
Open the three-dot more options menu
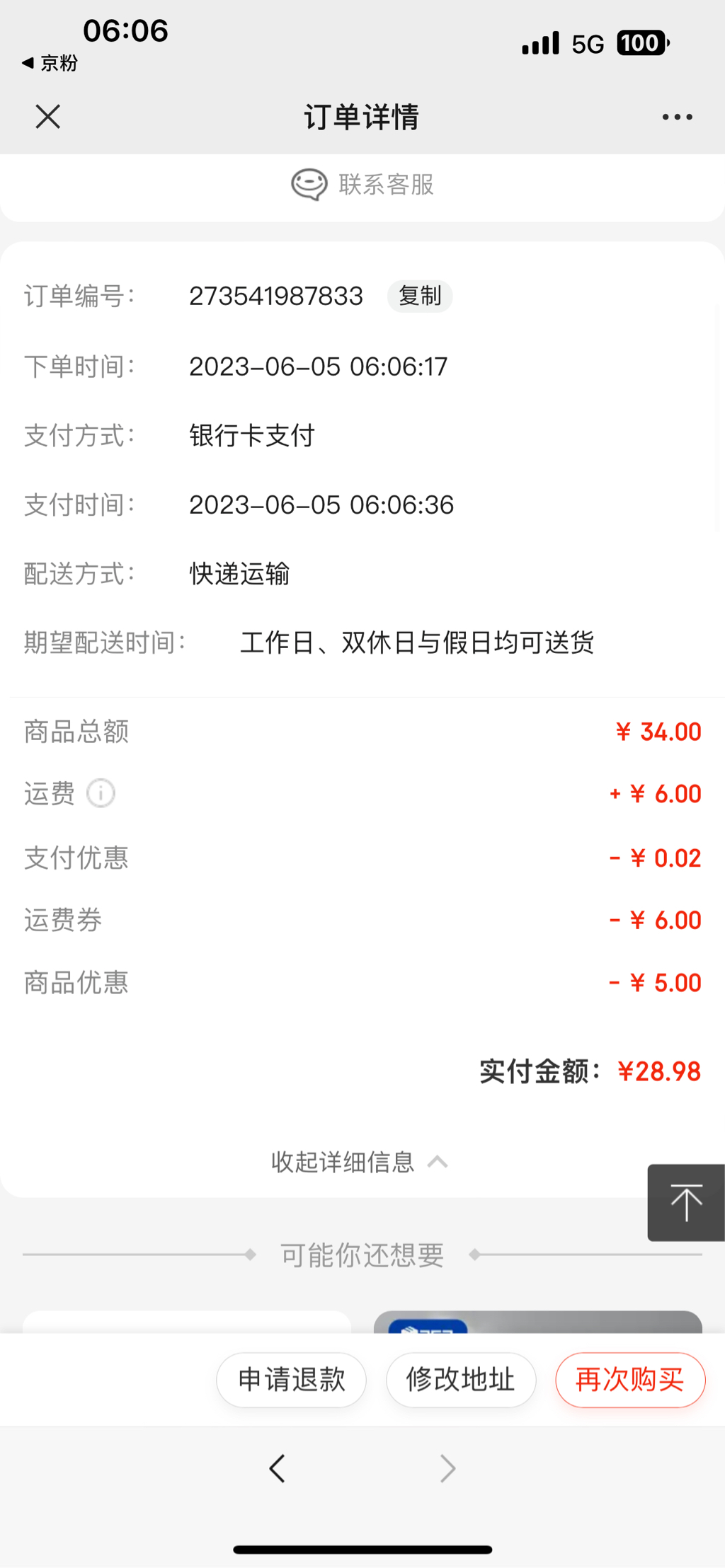point(677,117)
